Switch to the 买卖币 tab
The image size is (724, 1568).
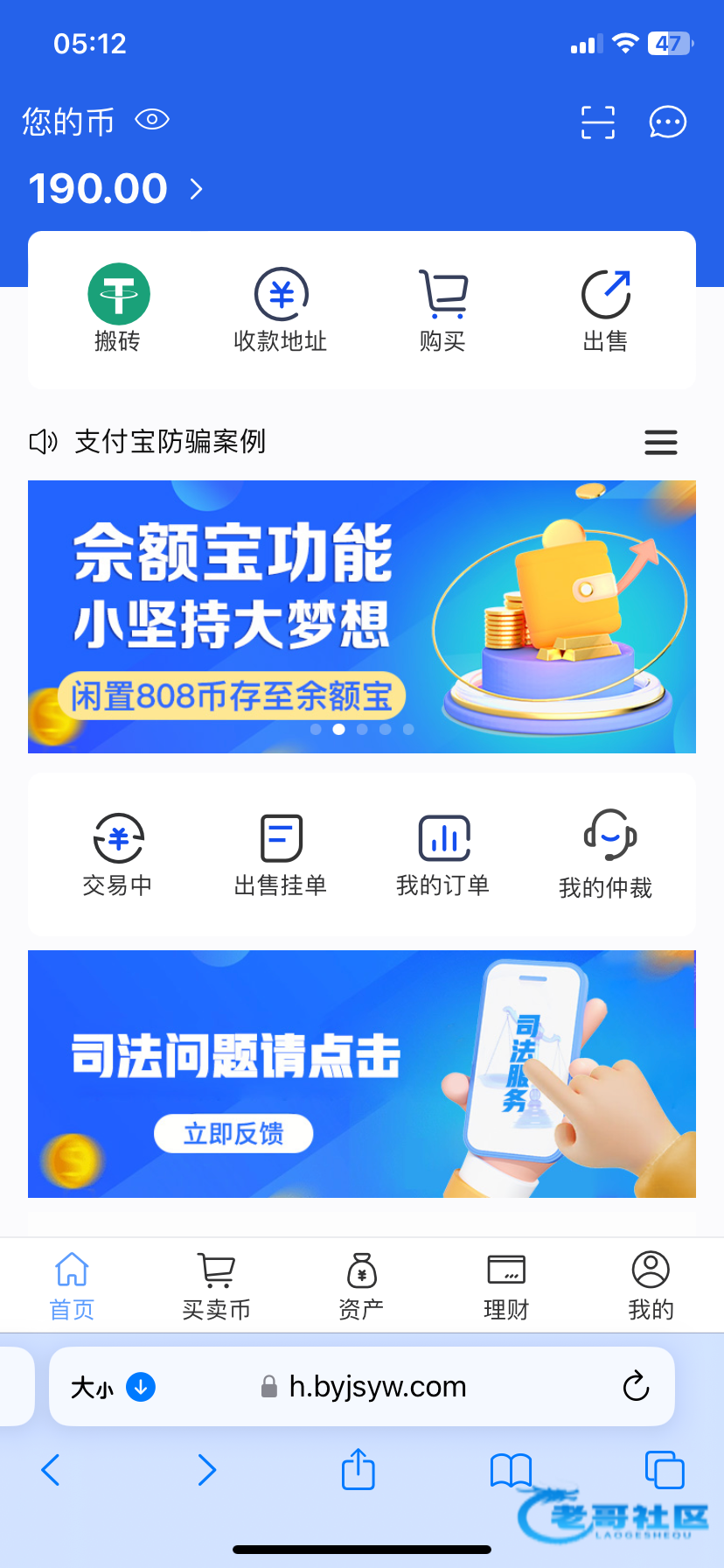(x=216, y=1285)
